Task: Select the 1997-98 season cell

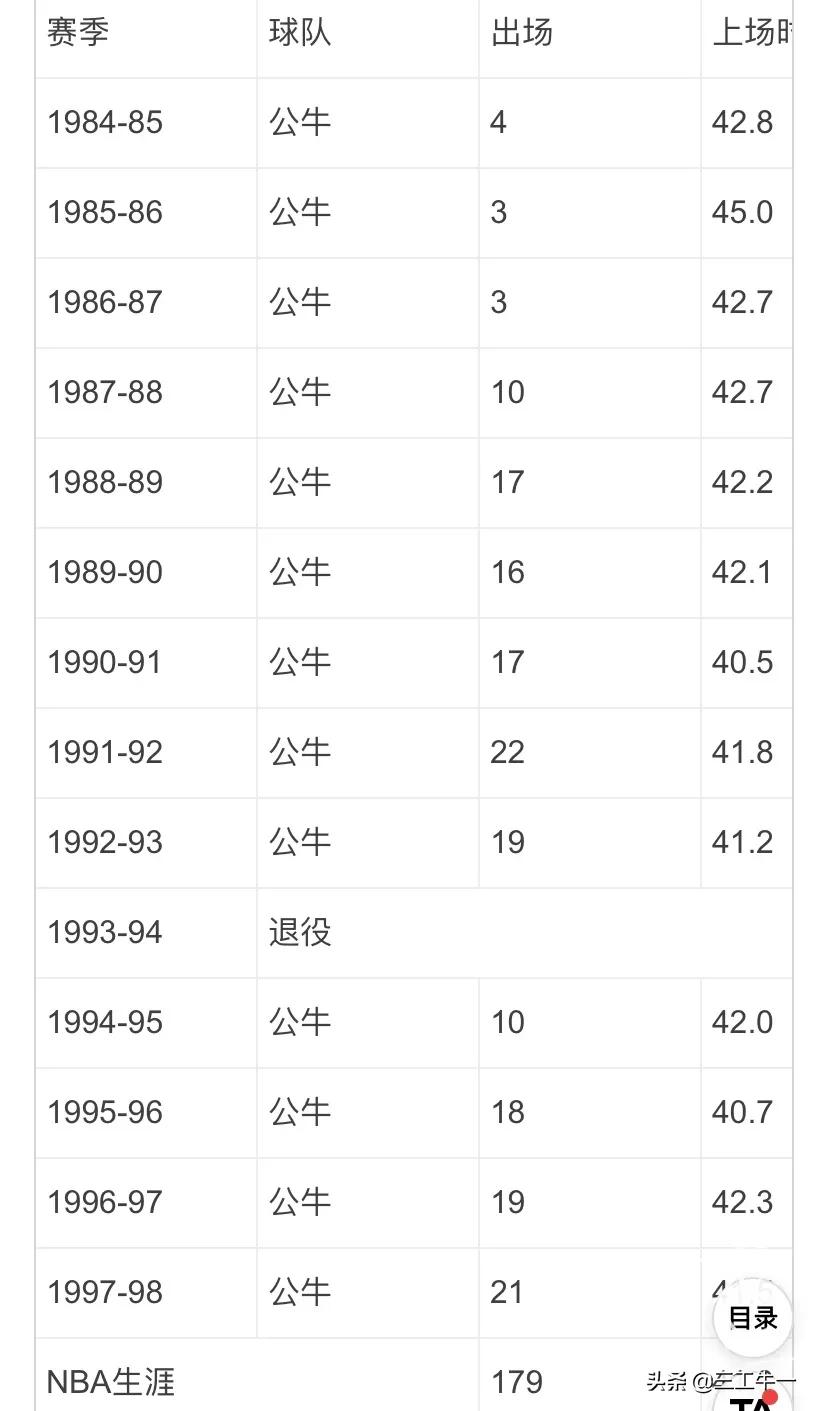Action: click(x=104, y=1292)
